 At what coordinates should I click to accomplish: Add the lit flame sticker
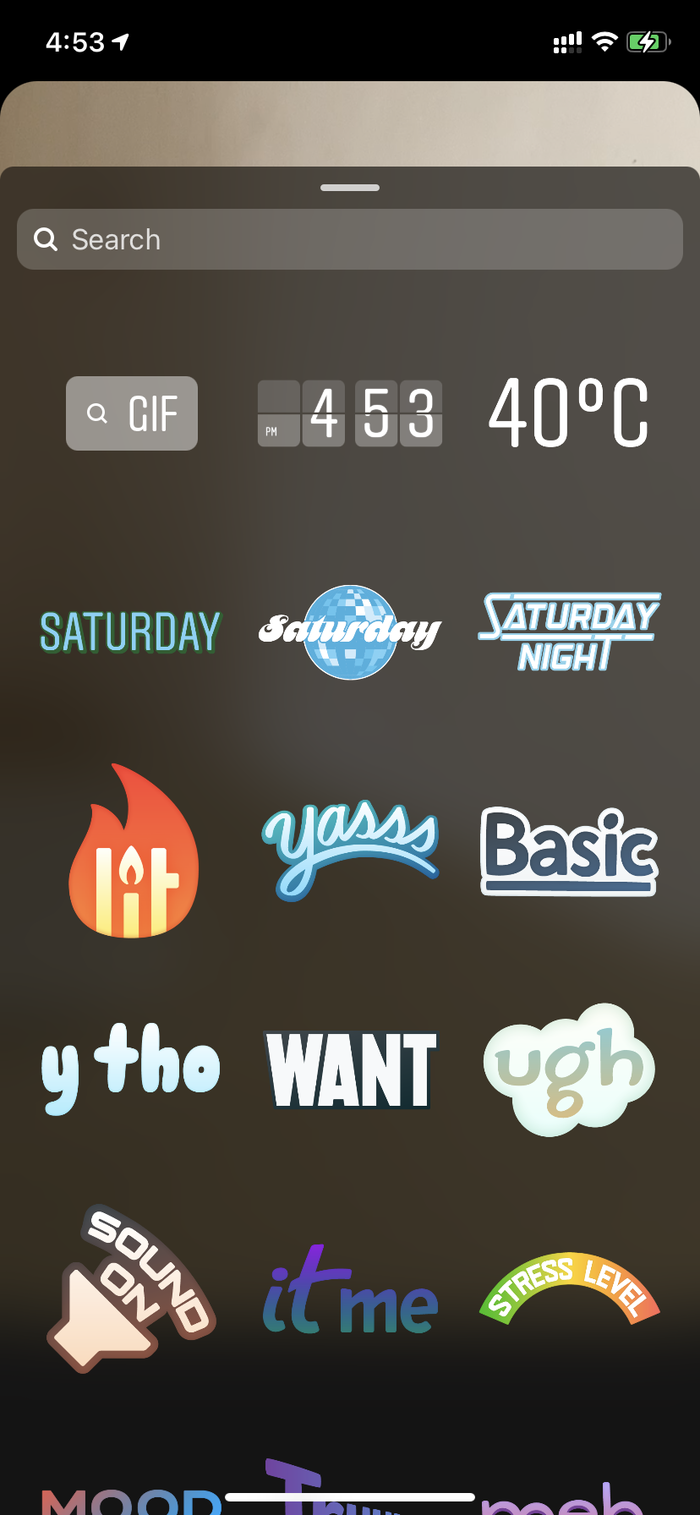coord(133,851)
